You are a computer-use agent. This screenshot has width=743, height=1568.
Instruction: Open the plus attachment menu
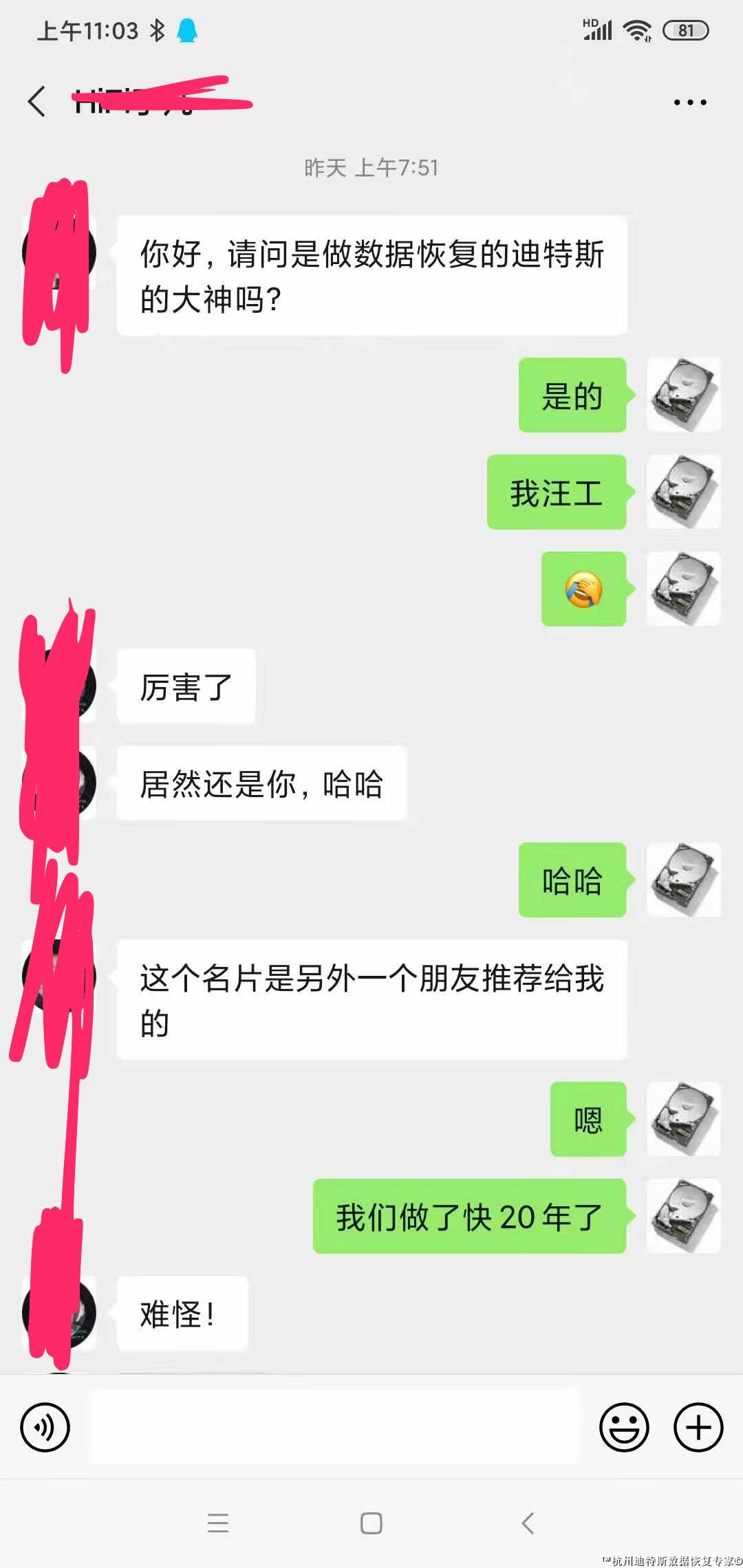(698, 1427)
